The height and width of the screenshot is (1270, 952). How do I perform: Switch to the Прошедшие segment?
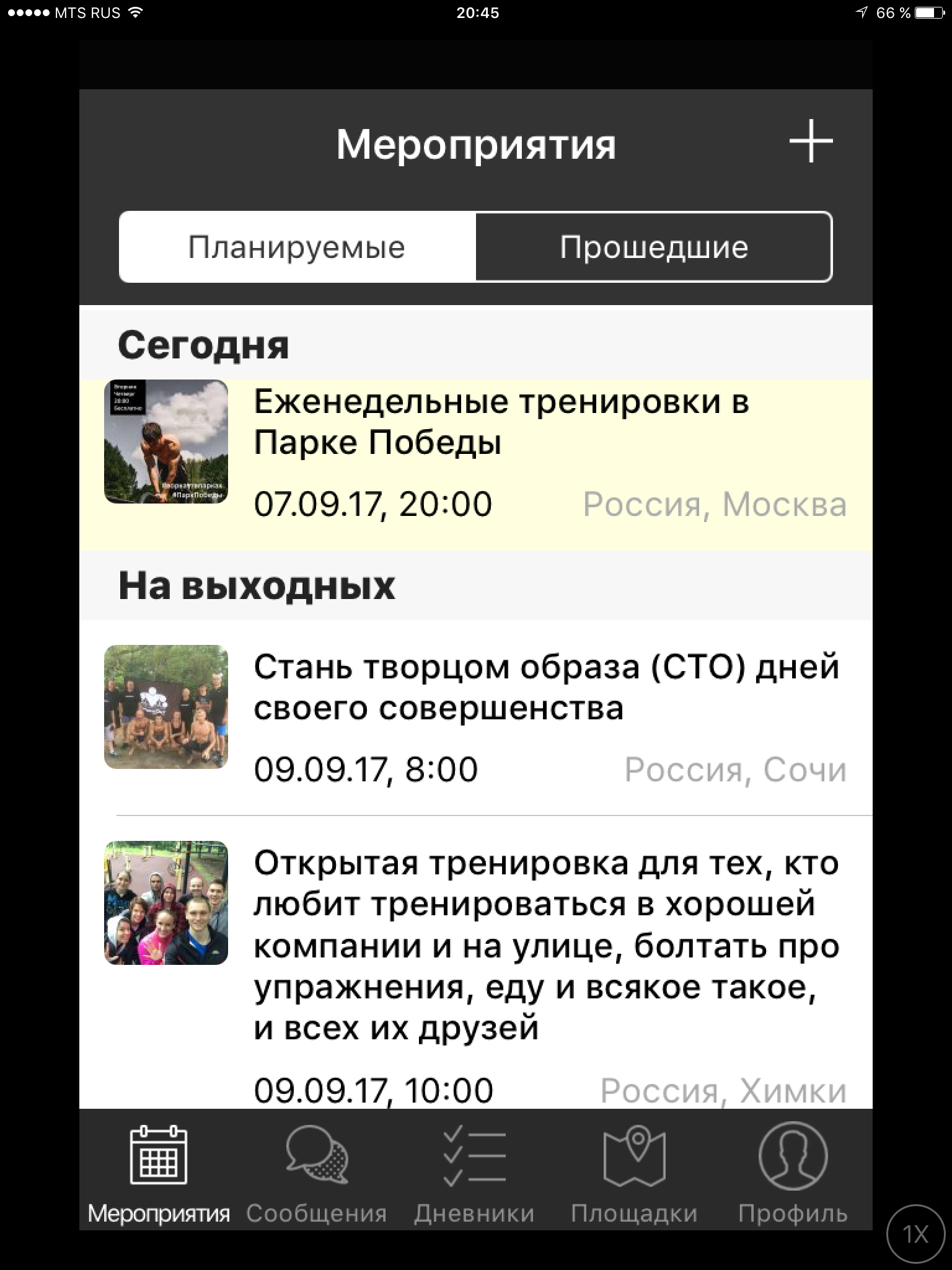tap(653, 247)
